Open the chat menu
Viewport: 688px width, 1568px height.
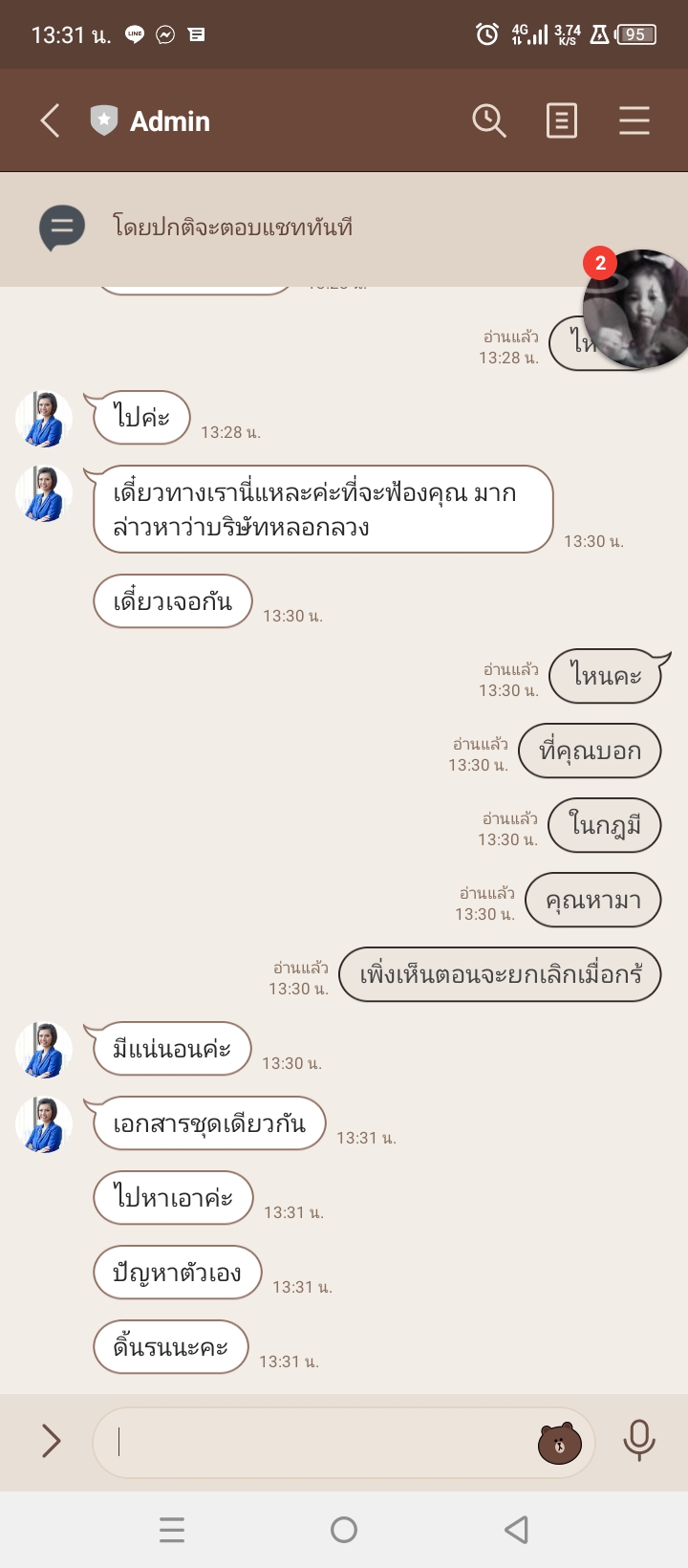point(634,121)
